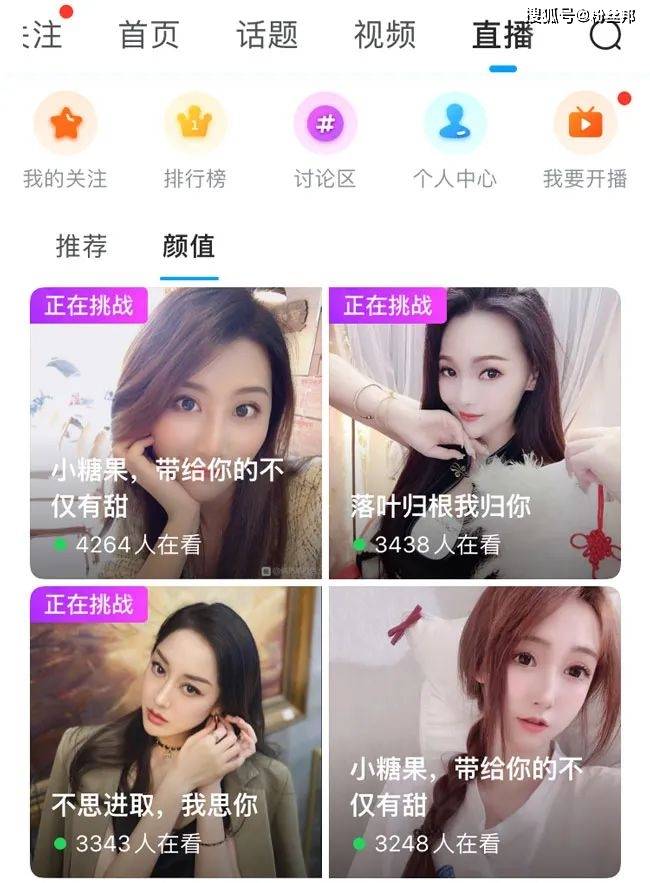650x883 pixels.
Task: Select the 颜值 sub-tab
Action: coord(188,246)
